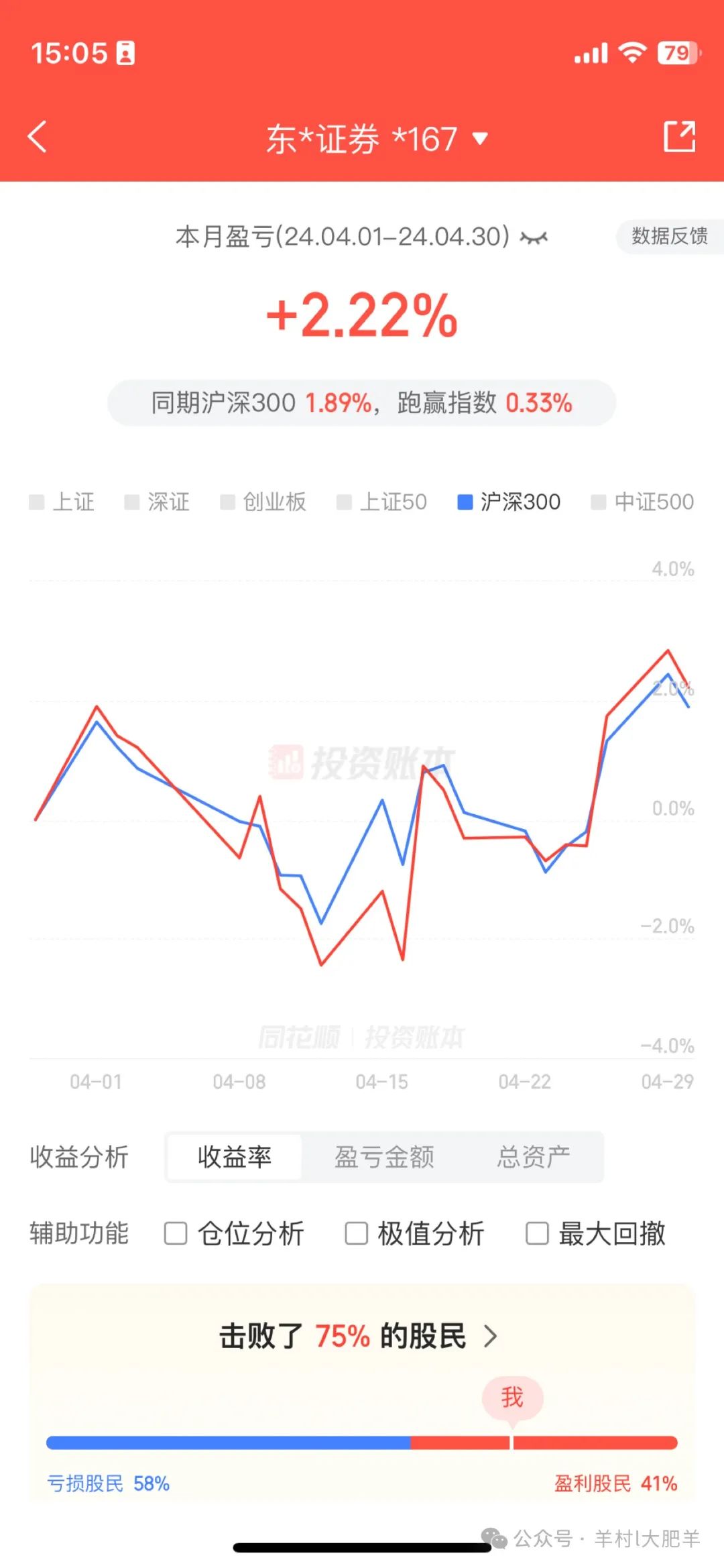Viewport: 724px width, 1568px height.
Task: Select the 深证 index comparison
Action: click(158, 502)
